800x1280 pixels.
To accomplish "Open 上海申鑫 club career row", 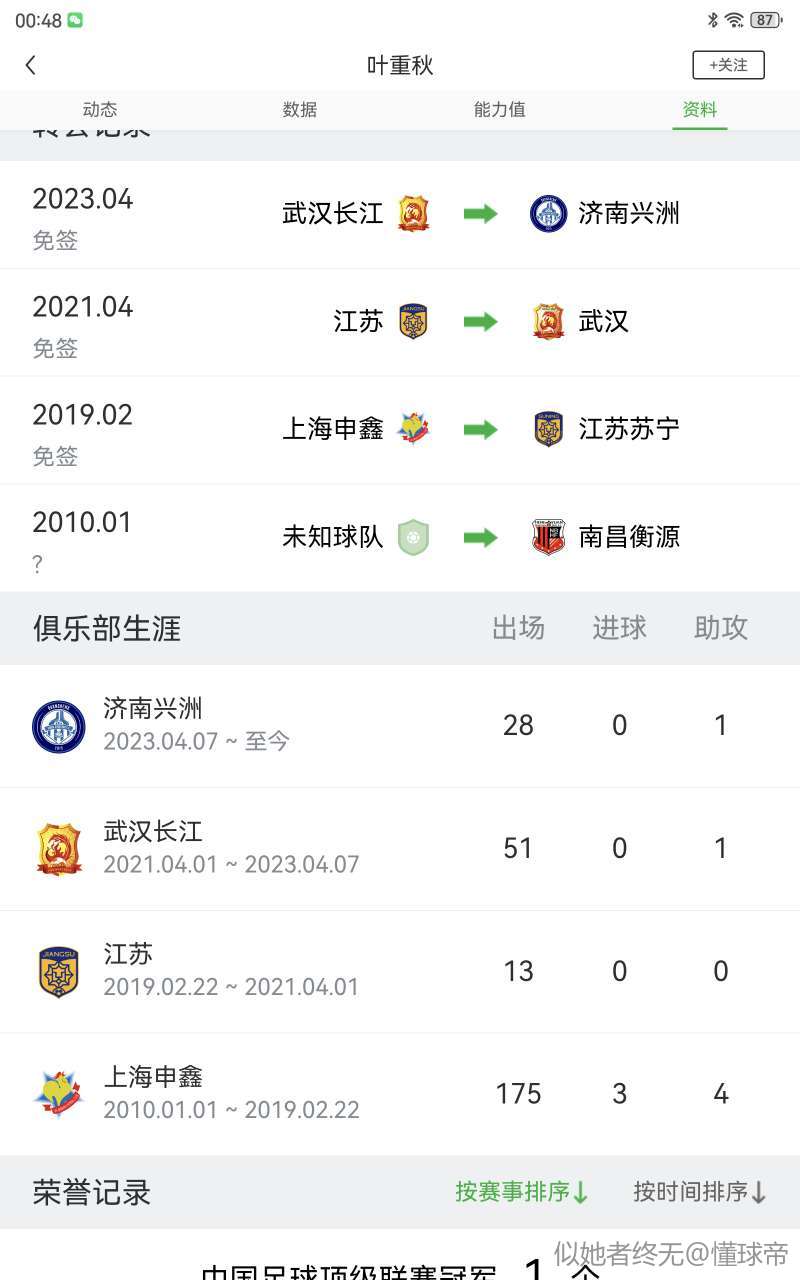I will click(x=400, y=1095).
